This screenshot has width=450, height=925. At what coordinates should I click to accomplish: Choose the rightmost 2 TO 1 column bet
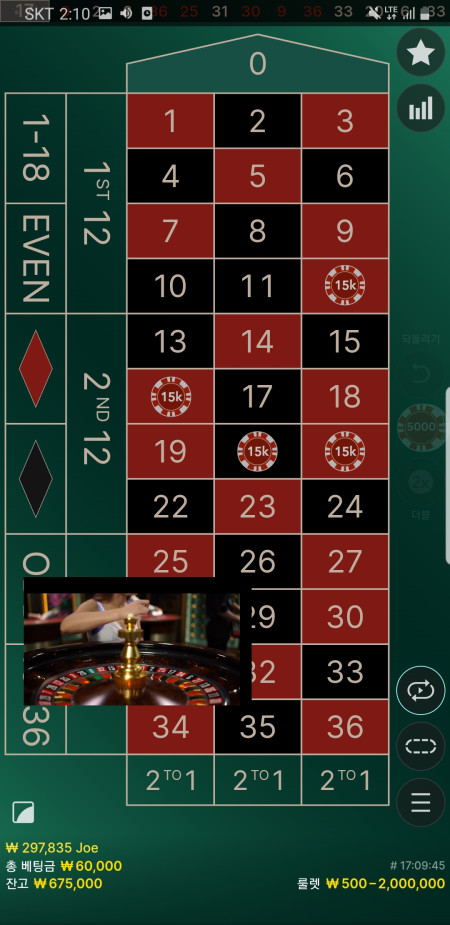(x=345, y=780)
